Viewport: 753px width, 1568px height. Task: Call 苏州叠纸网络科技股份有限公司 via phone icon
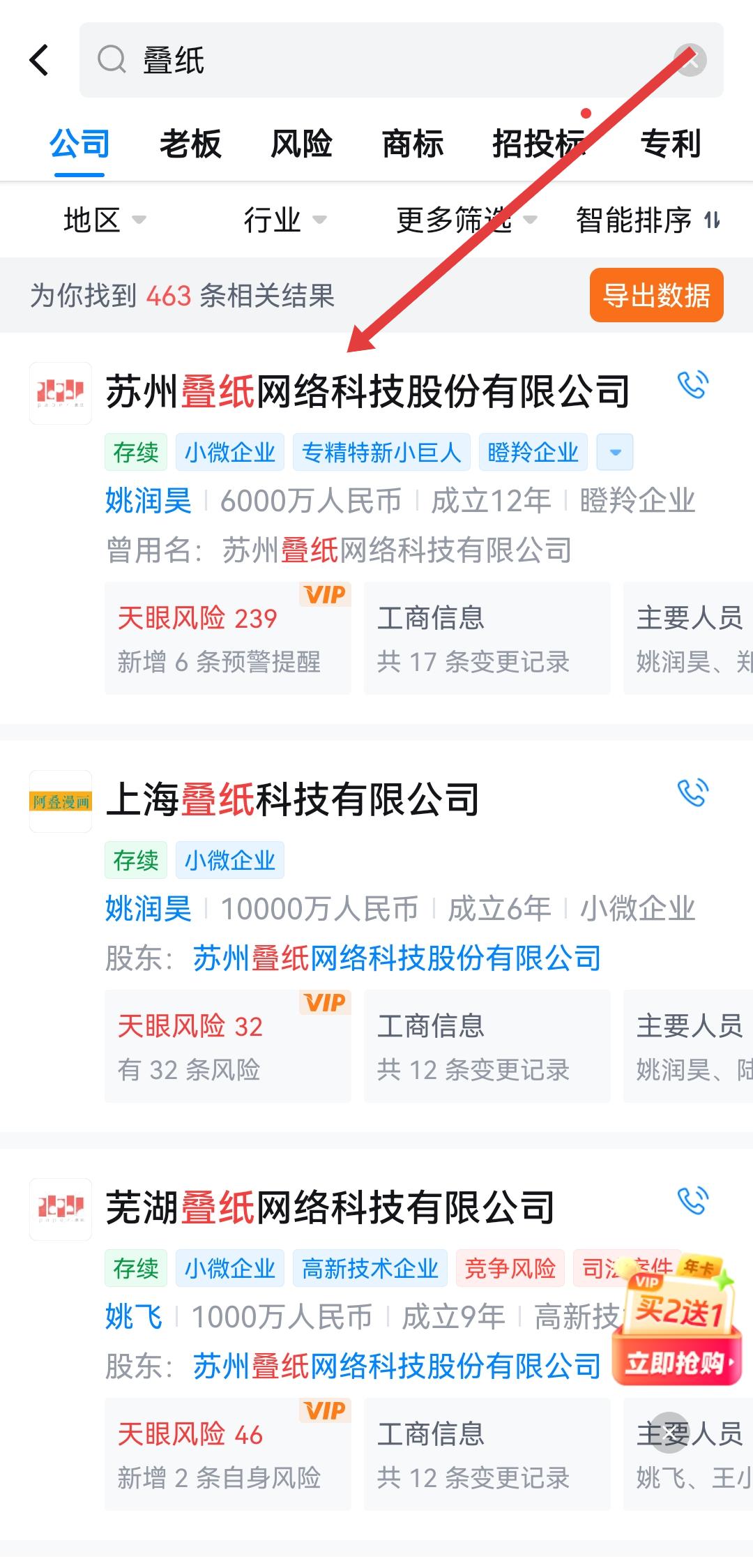tap(693, 385)
